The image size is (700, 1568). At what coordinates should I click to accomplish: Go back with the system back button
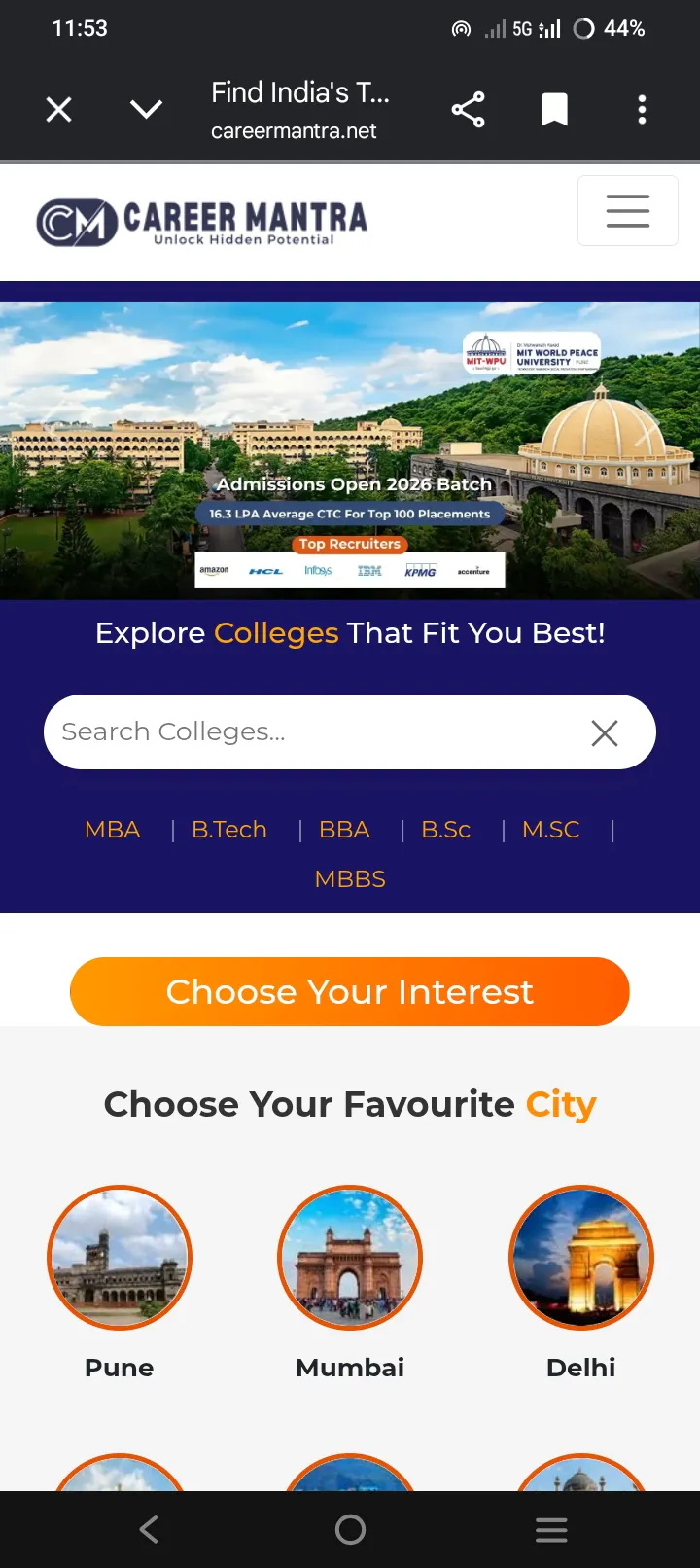[x=149, y=1530]
